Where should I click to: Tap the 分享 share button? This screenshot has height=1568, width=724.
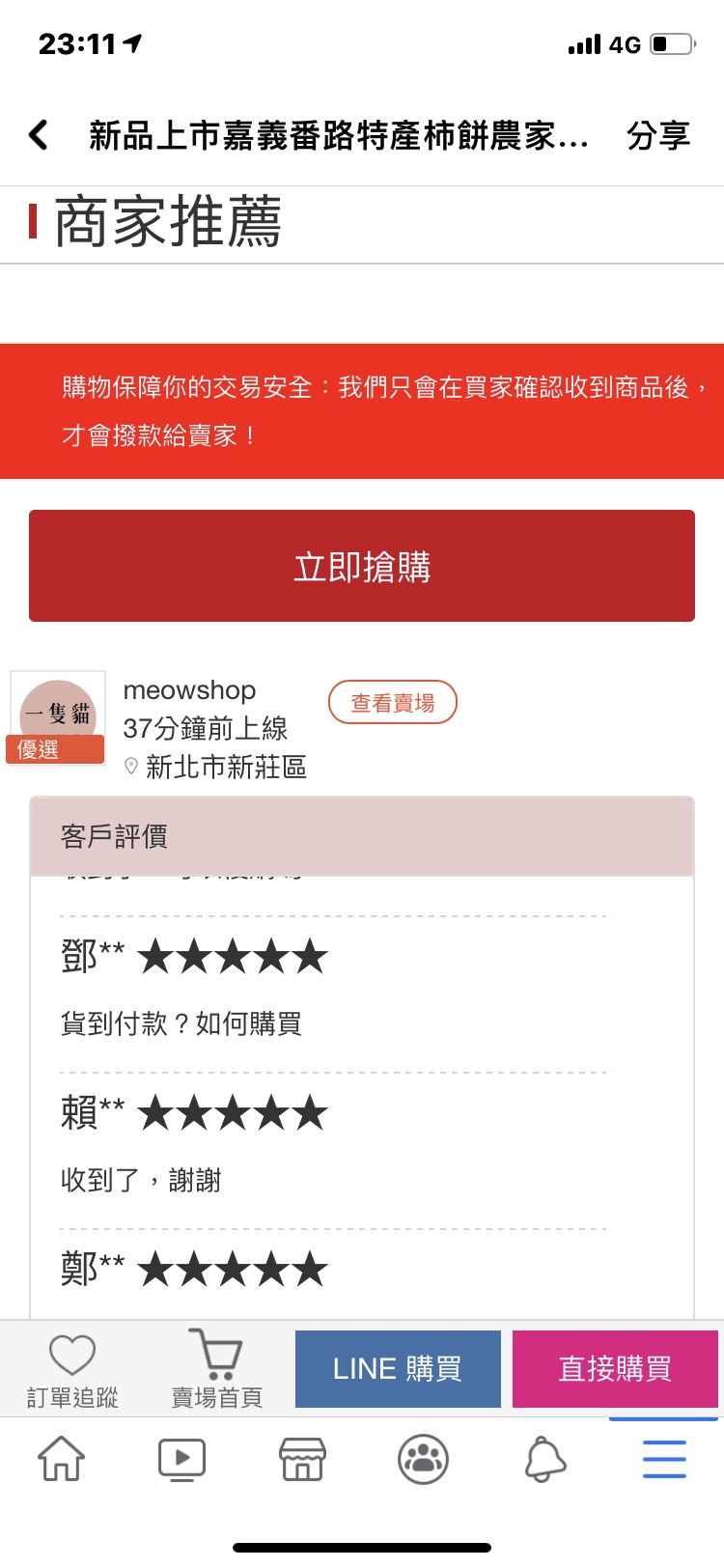658,135
